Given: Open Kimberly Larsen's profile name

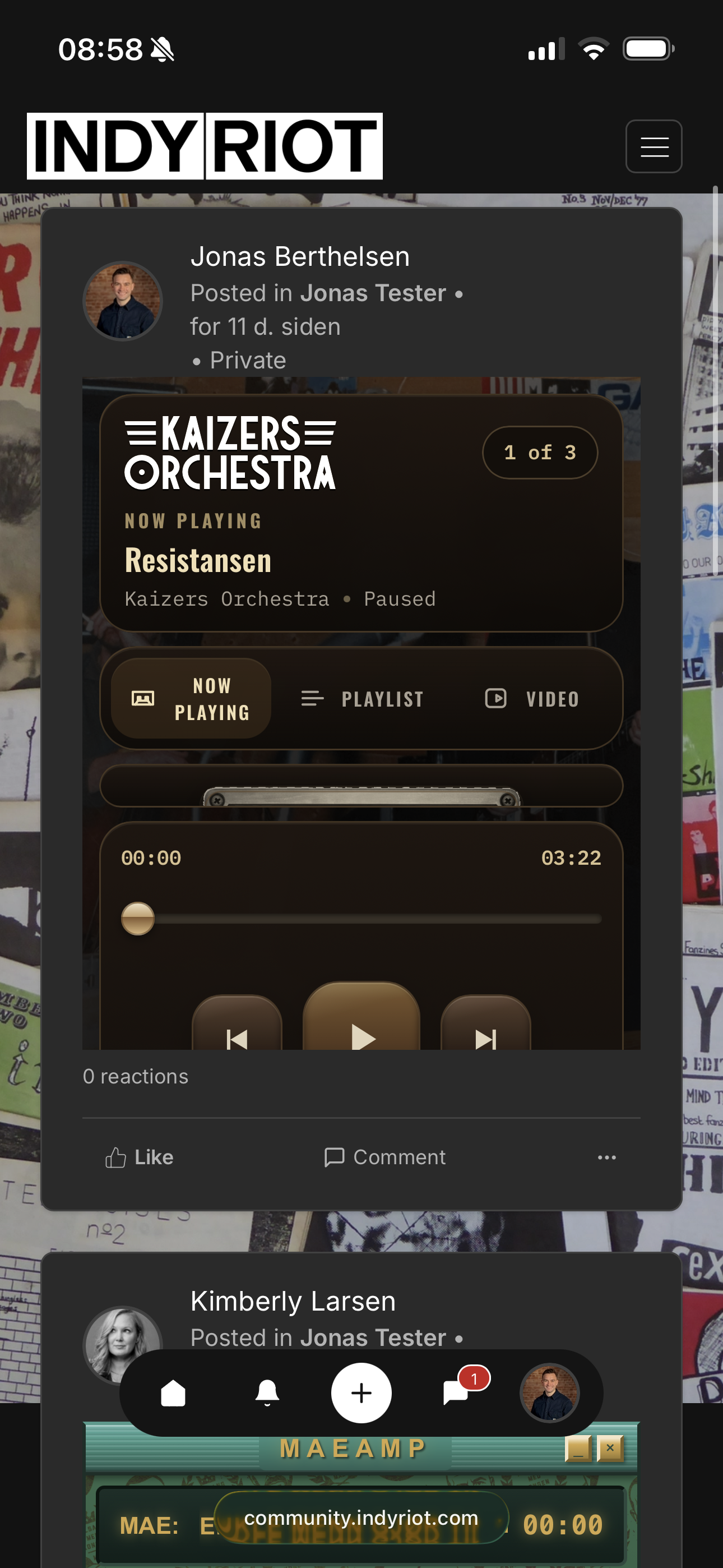Looking at the screenshot, I should point(293,1302).
